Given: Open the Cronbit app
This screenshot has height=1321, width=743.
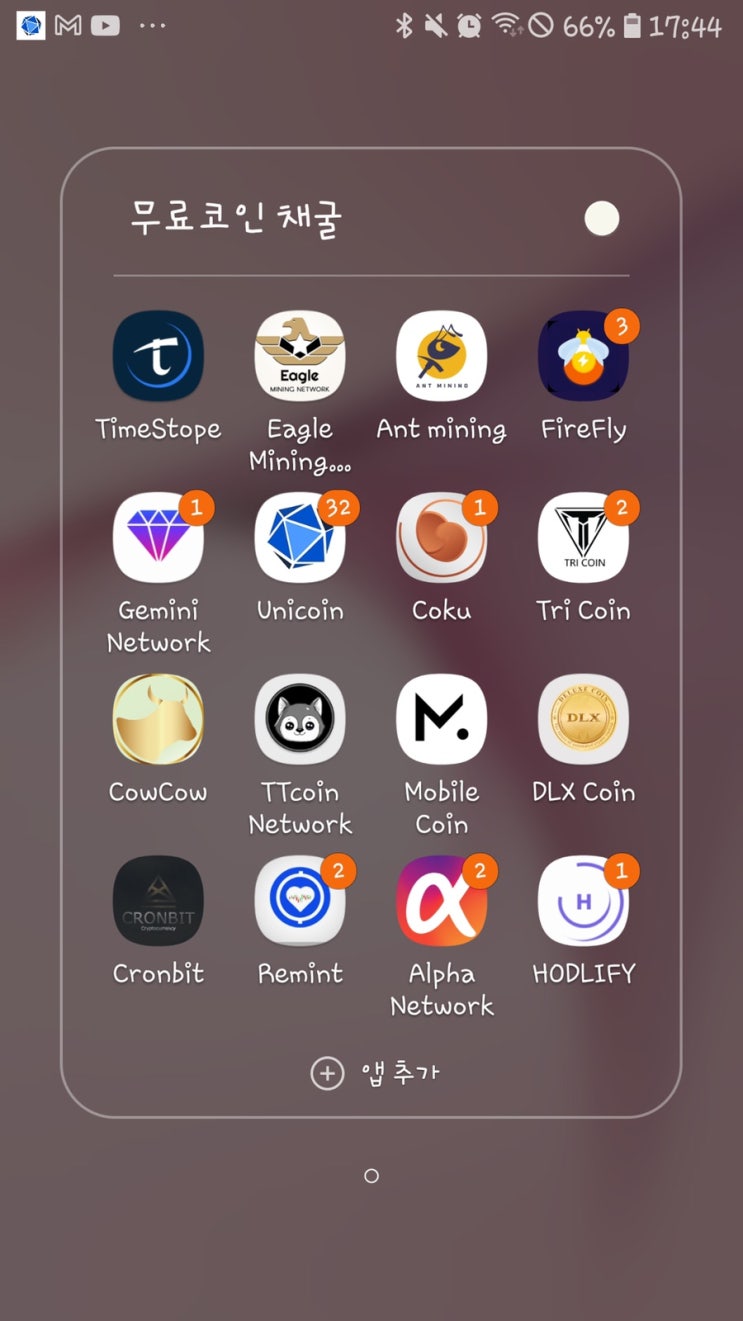Looking at the screenshot, I should pos(158,901).
